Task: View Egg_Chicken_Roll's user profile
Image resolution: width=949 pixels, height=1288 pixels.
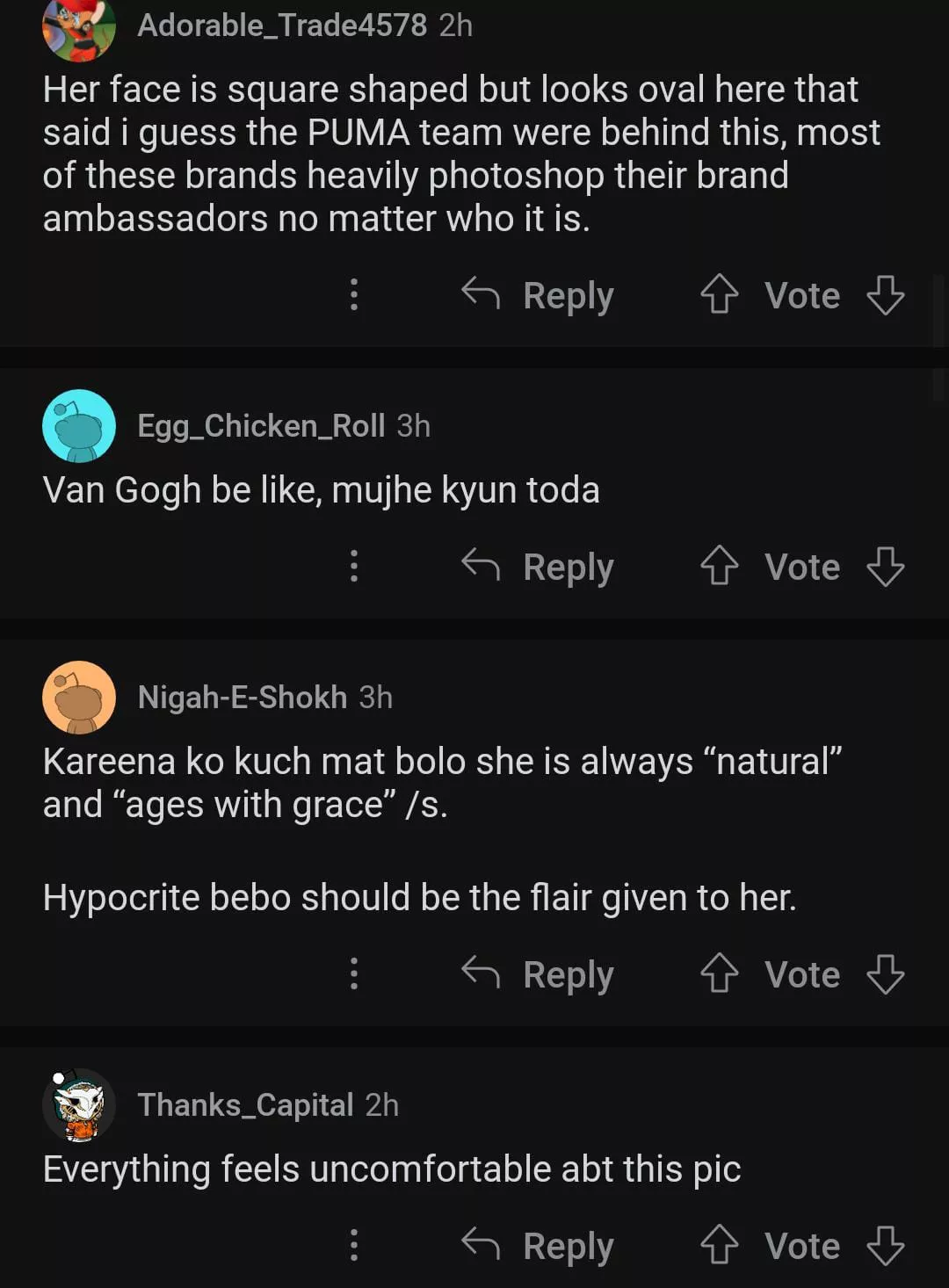Action: pos(261,426)
